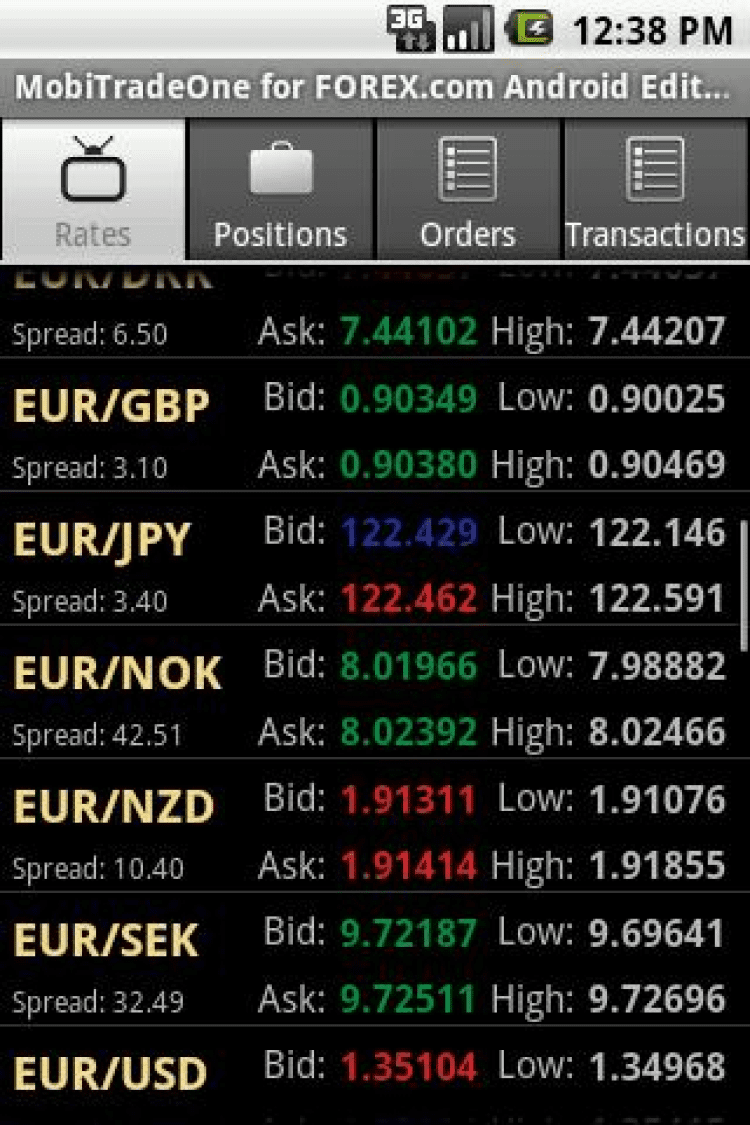The width and height of the screenshot is (750, 1125).
Task: View the Transactions tab
Action: [656, 191]
